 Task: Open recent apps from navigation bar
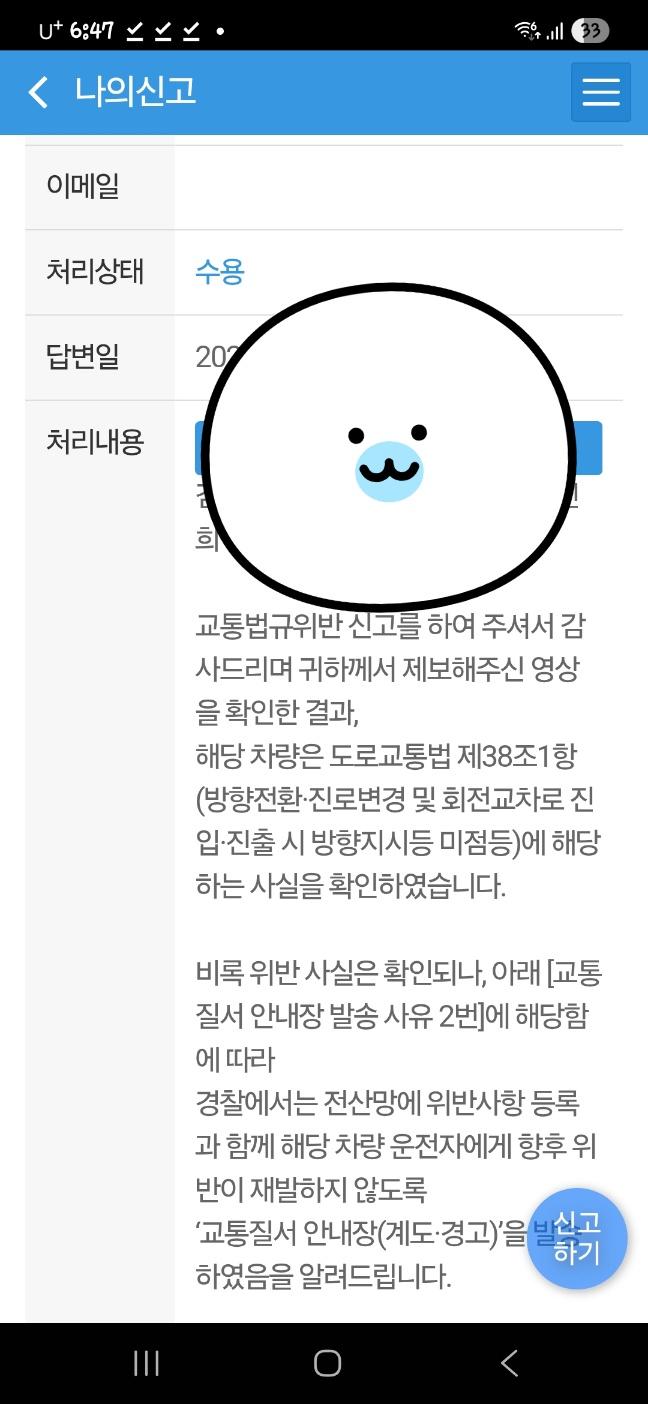(x=147, y=1363)
